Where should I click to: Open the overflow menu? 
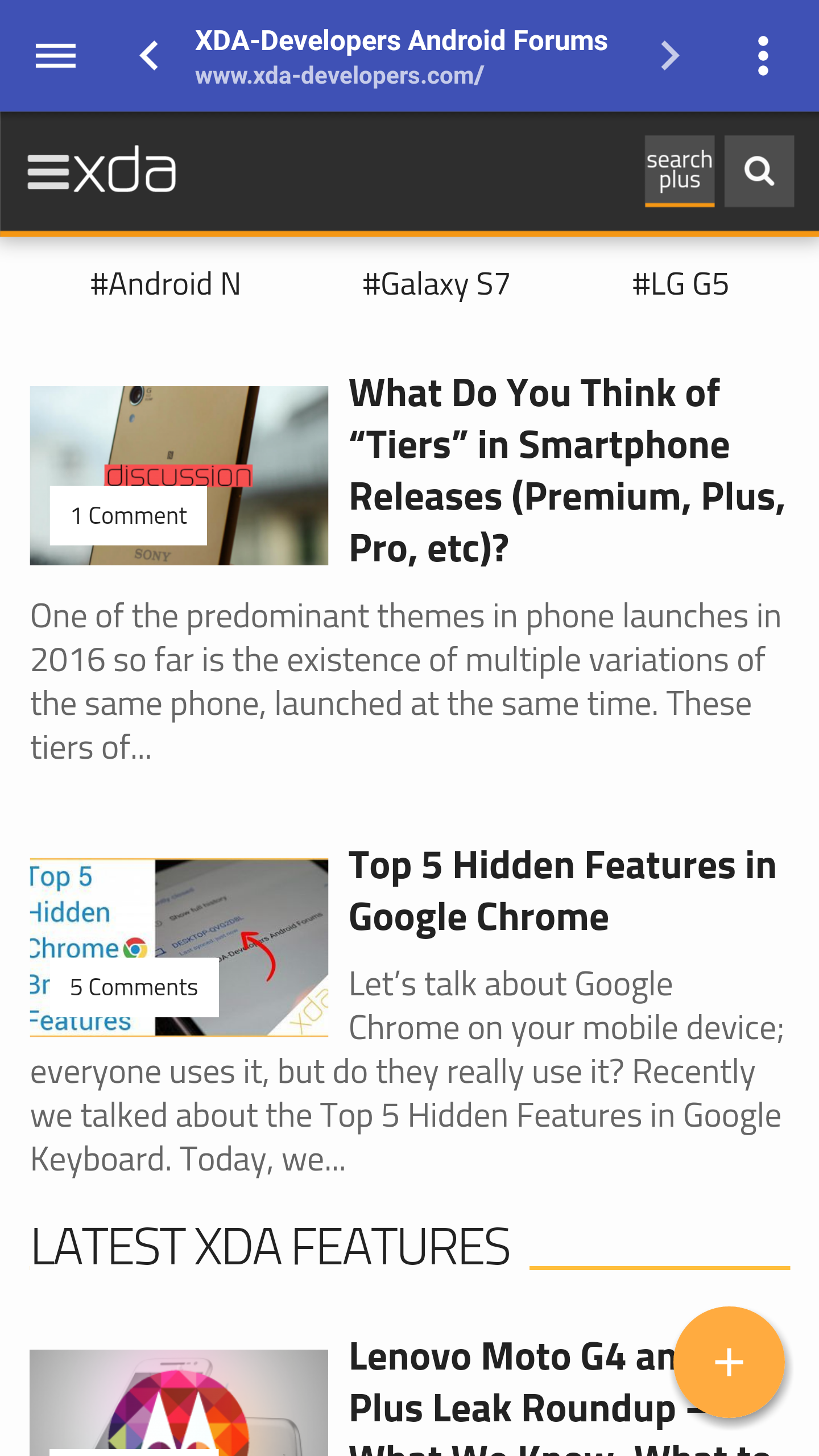click(x=763, y=56)
